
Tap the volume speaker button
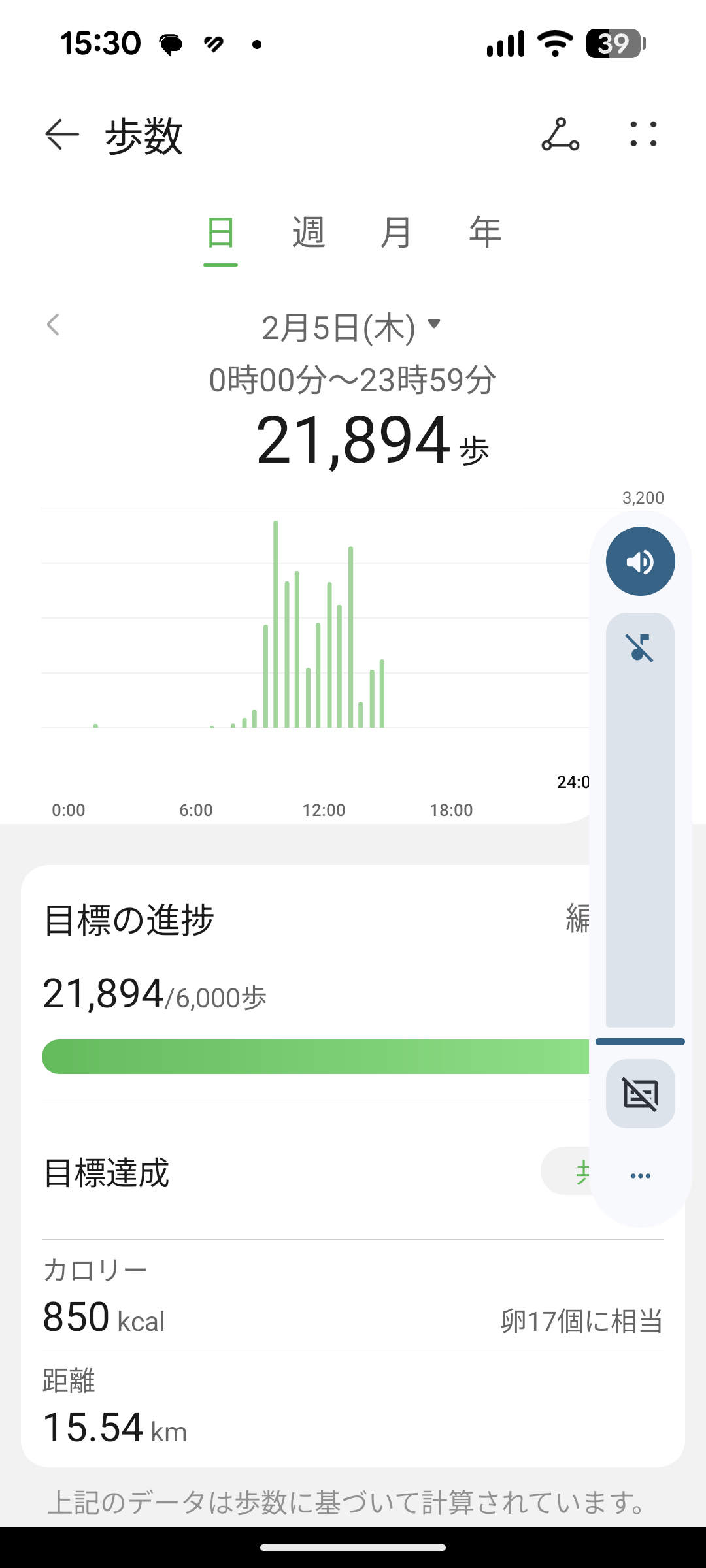click(x=640, y=561)
